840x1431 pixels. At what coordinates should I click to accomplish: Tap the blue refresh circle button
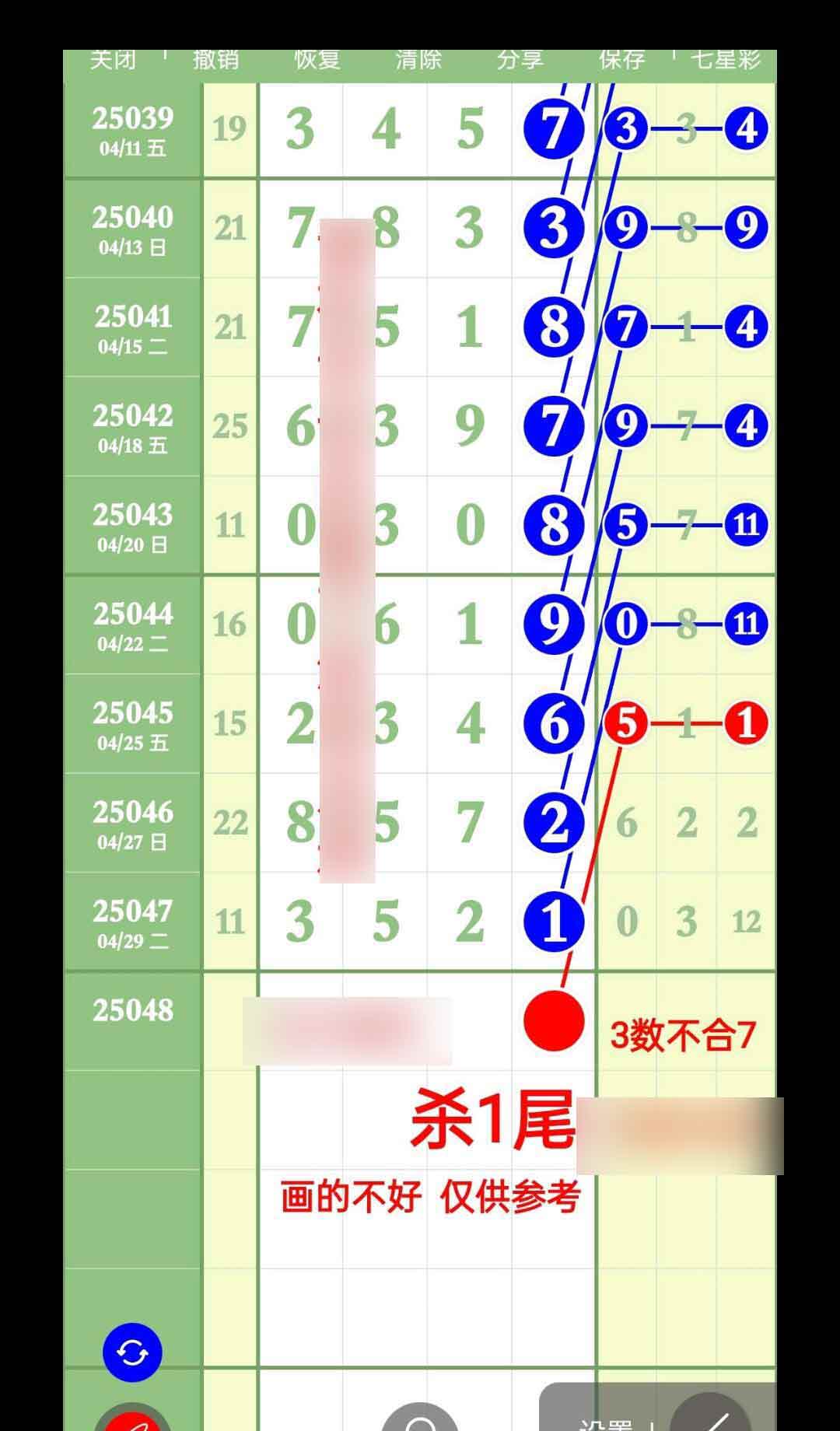tap(132, 1352)
